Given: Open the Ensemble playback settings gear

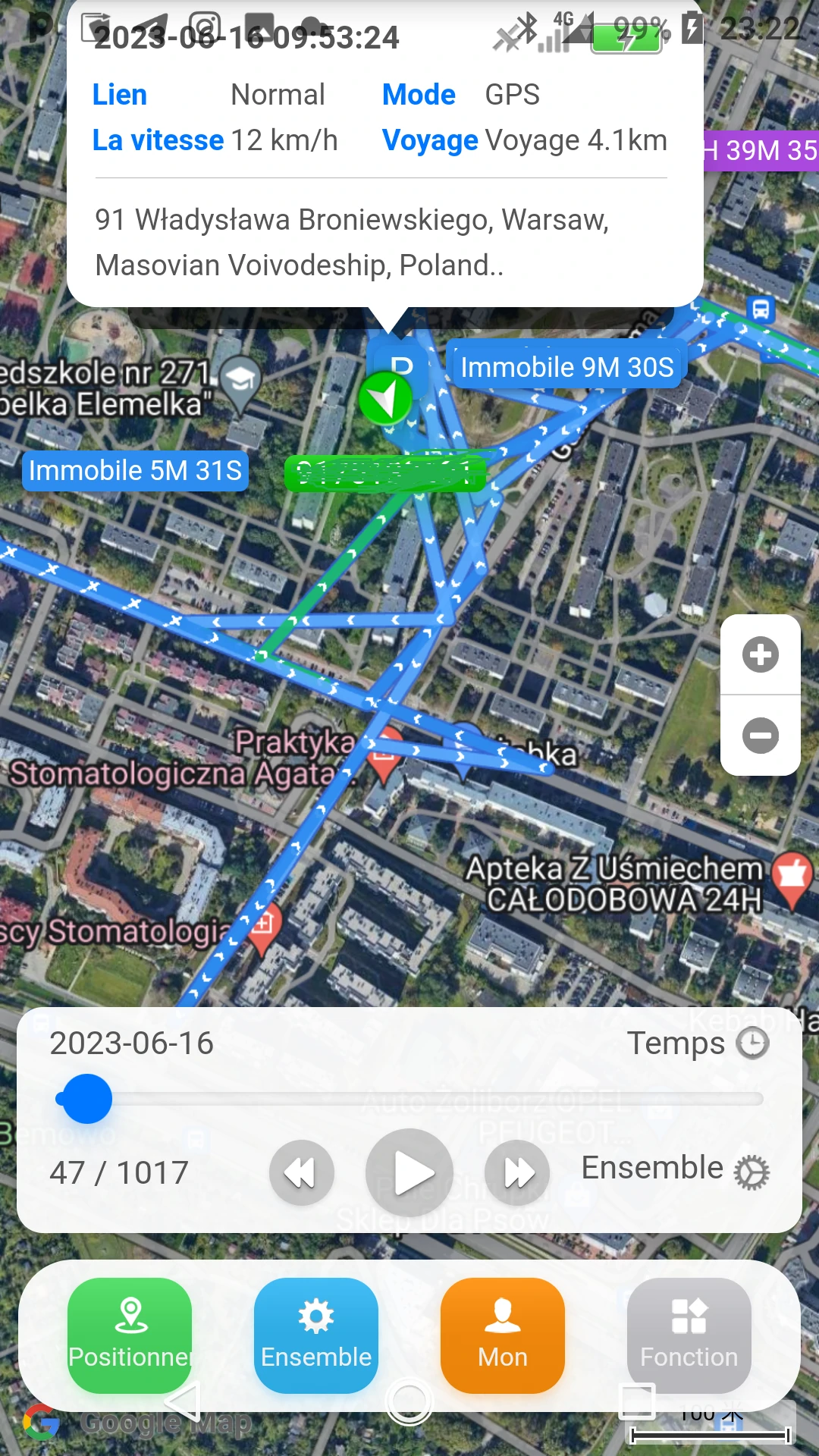Looking at the screenshot, I should tap(751, 1172).
